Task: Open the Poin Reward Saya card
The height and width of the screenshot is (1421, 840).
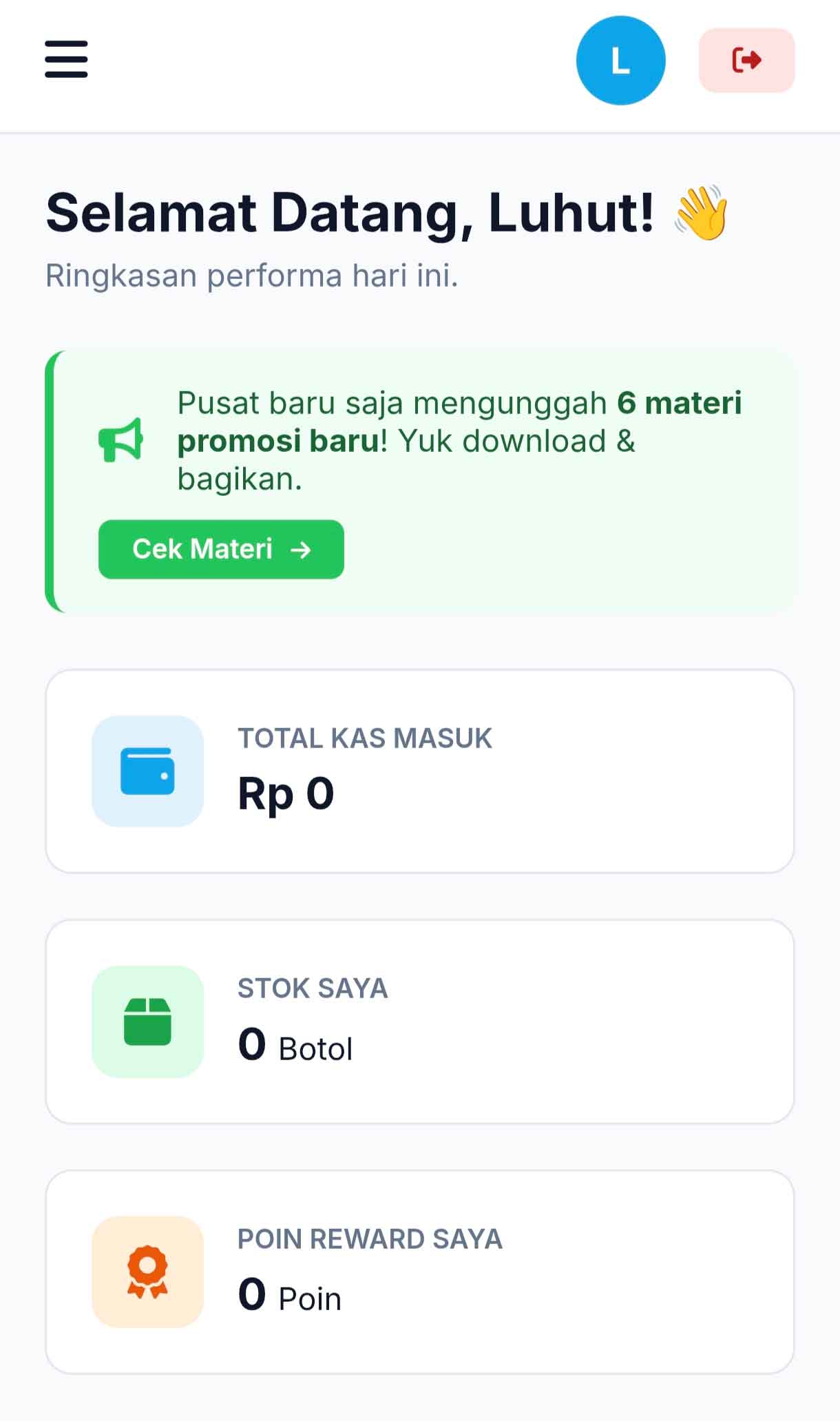Action: tap(420, 1271)
